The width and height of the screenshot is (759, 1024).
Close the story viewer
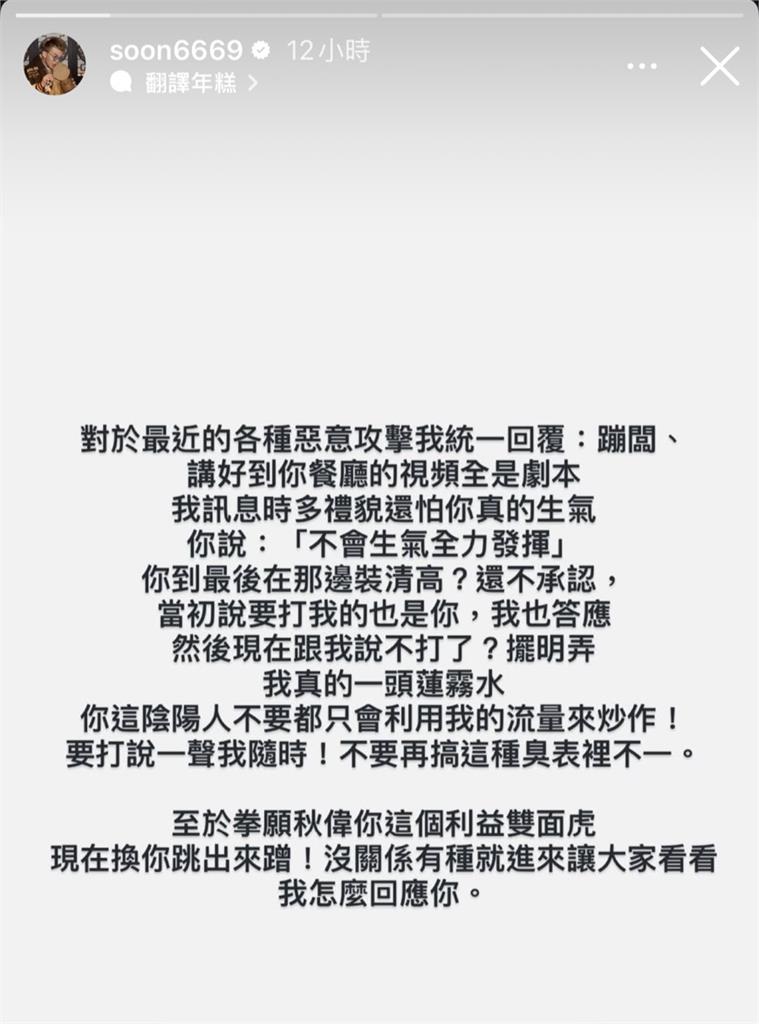(x=719, y=66)
